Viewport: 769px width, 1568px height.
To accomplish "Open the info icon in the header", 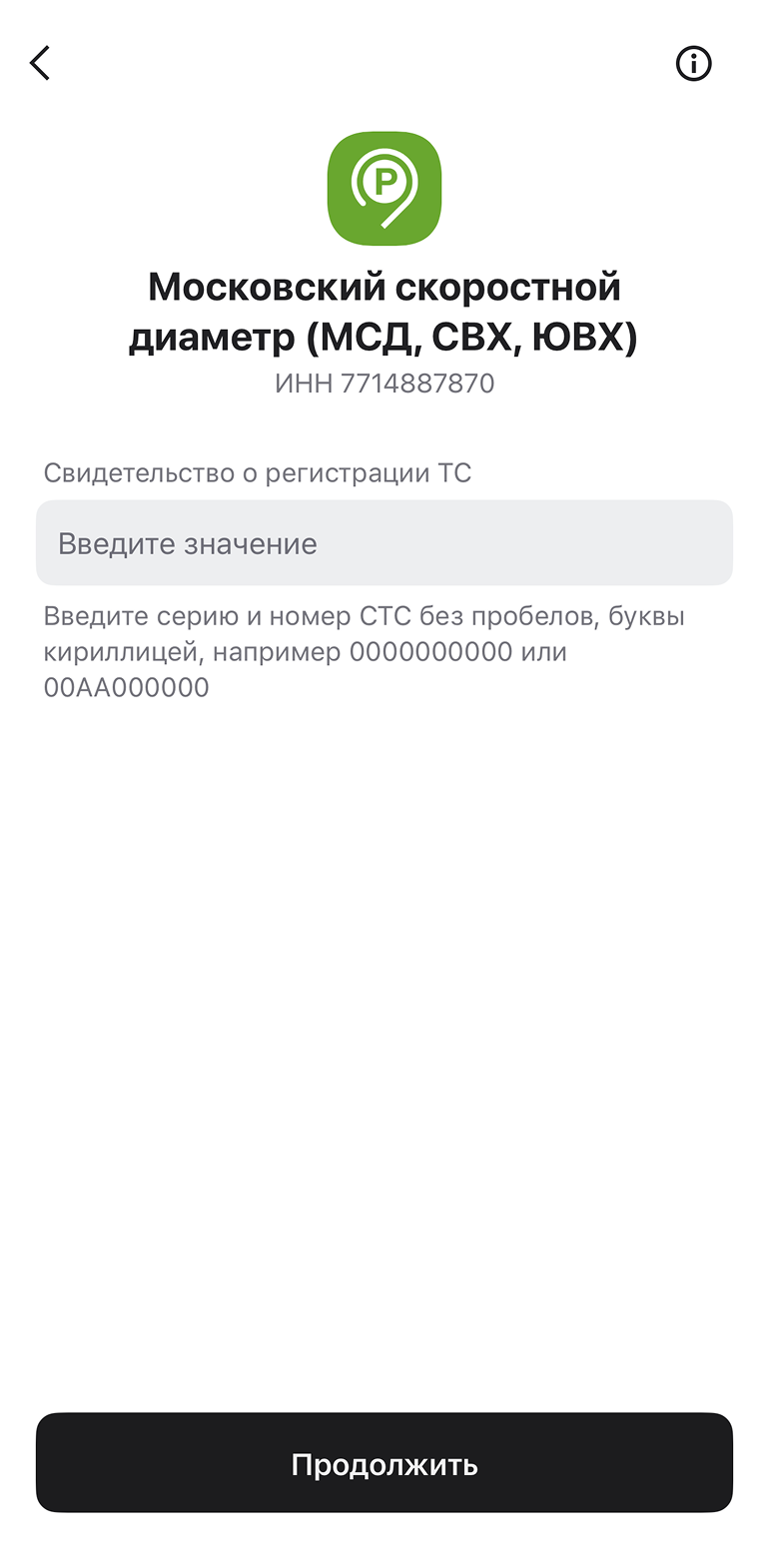I will 694,64.
